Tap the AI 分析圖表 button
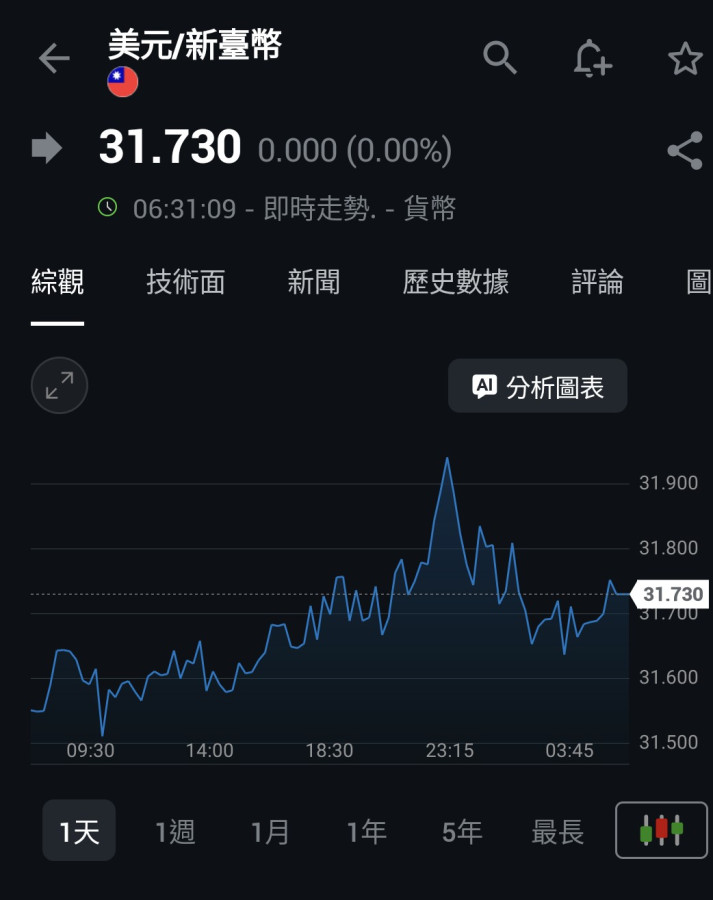This screenshot has height=900, width=713. click(537, 387)
